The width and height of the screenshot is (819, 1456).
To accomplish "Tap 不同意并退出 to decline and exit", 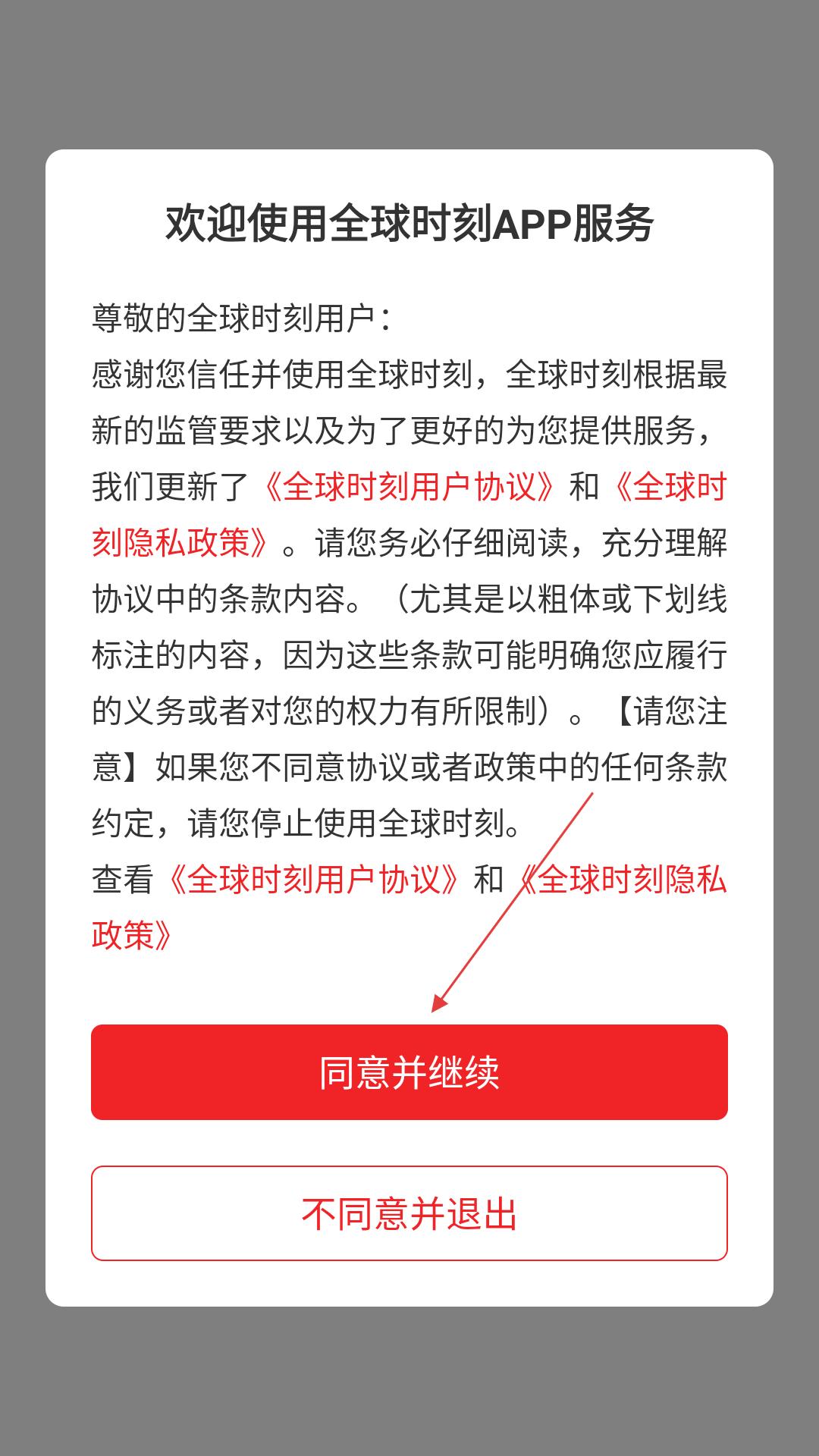I will pos(409,1213).
